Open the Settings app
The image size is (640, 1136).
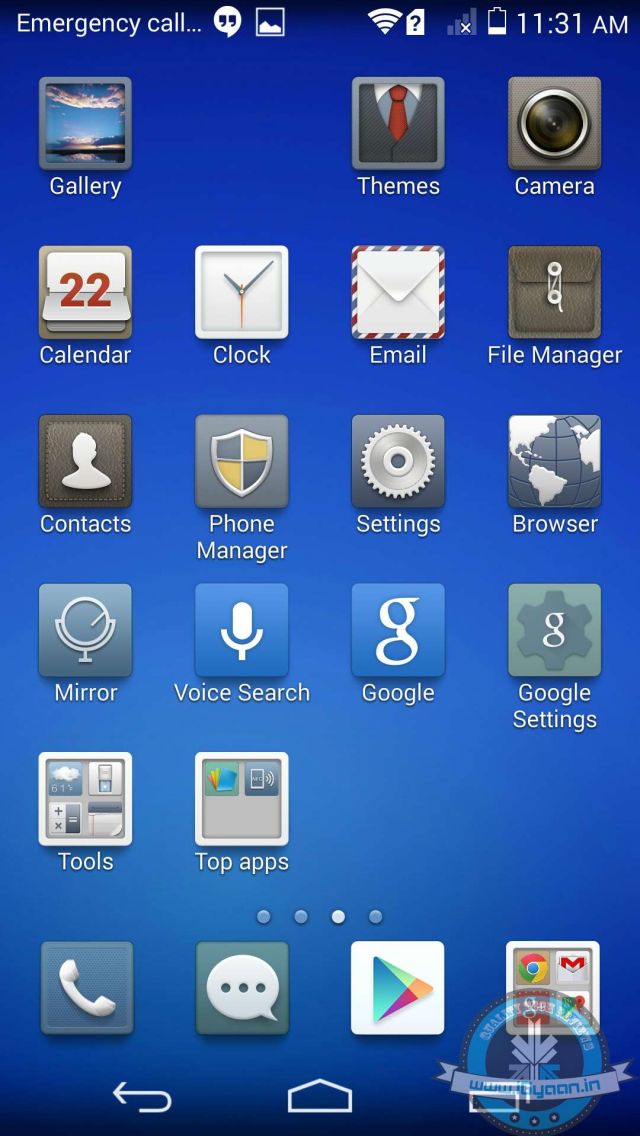(398, 461)
